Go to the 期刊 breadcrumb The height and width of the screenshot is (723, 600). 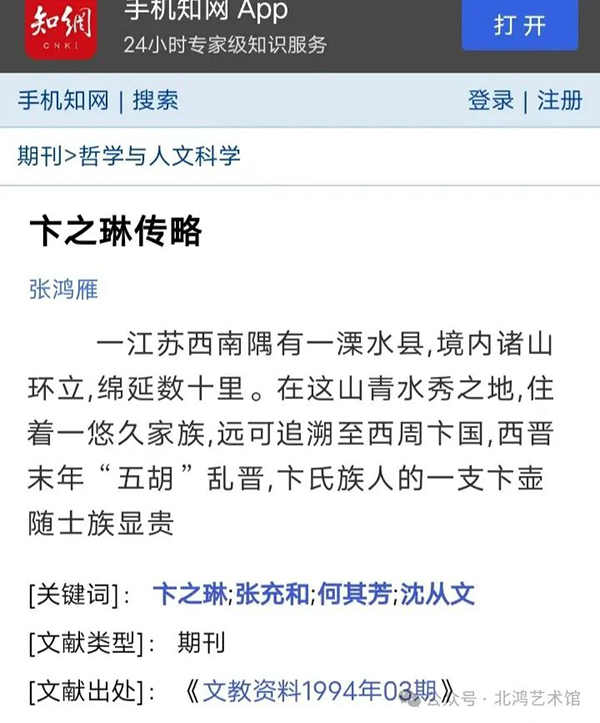39,155
